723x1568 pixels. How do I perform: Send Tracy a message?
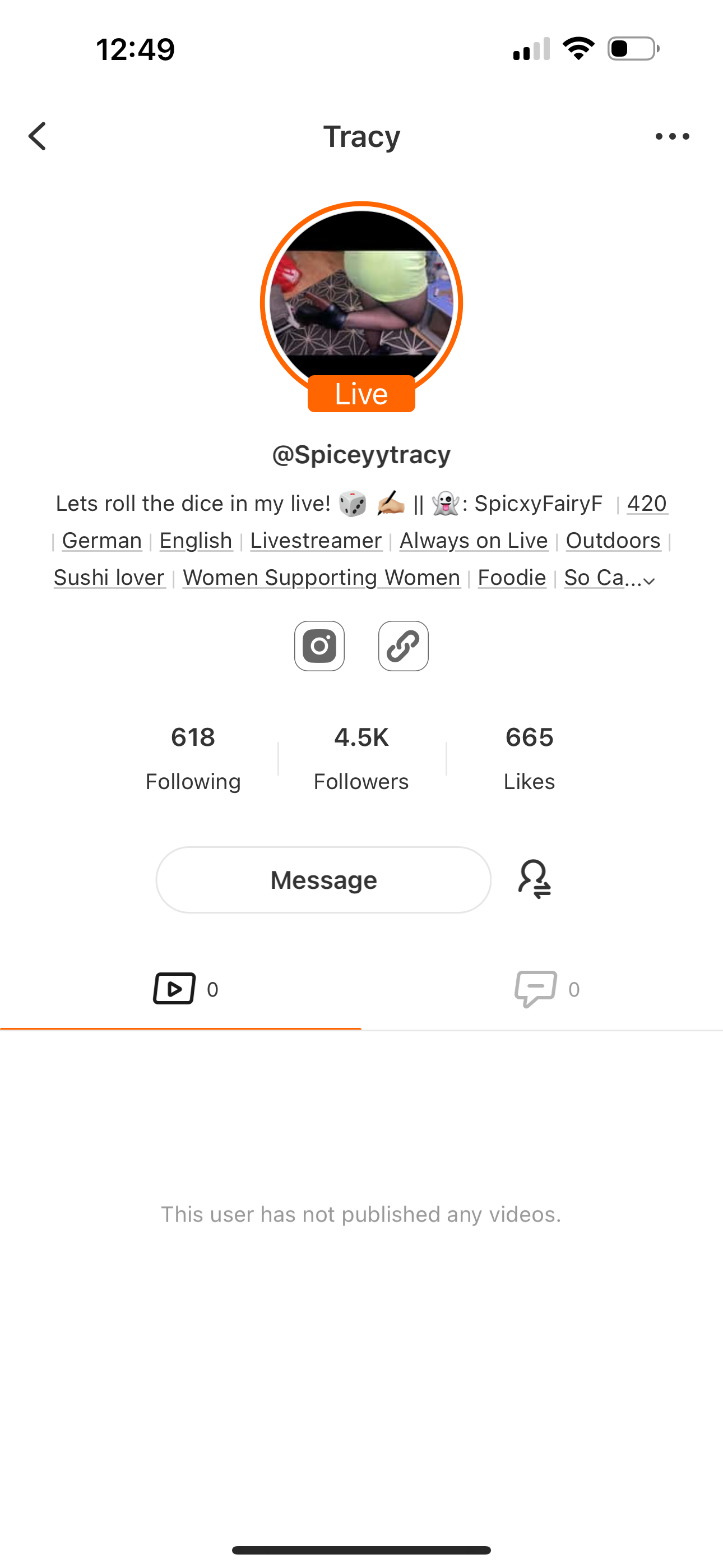click(x=323, y=879)
